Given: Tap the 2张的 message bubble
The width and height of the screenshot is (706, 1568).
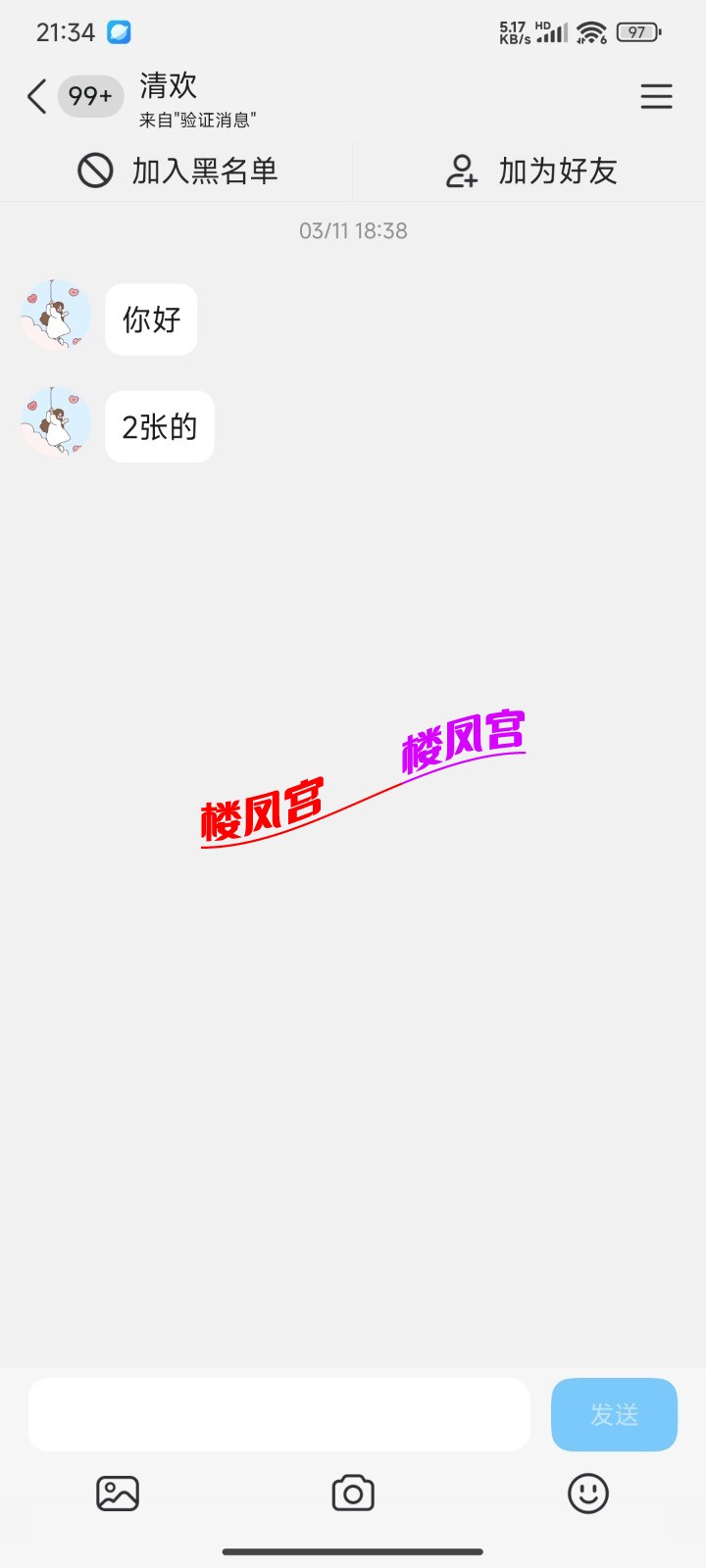Looking at the screenshot, I should (x=159, y=425).
